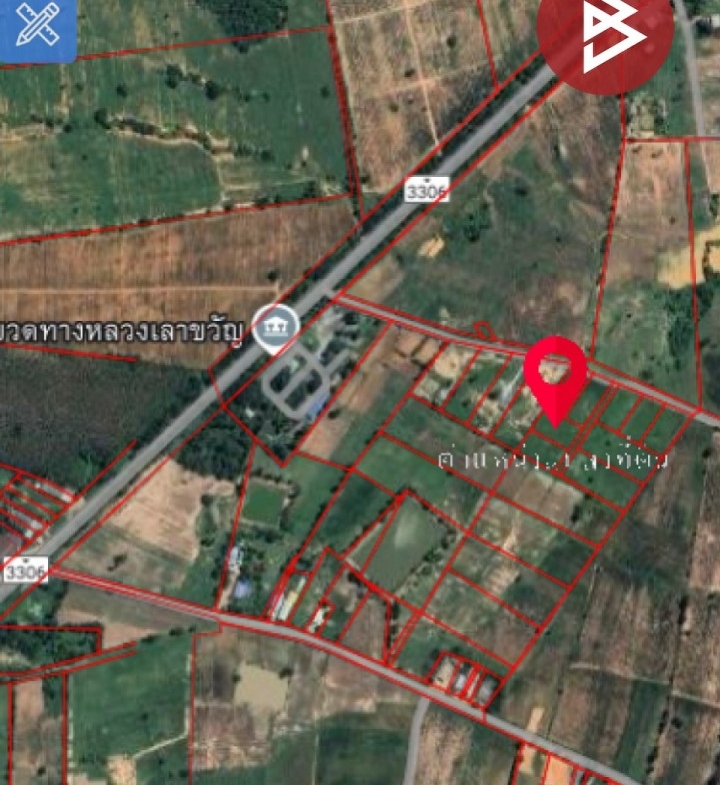Select the highway police station map marker

[274, 329]
